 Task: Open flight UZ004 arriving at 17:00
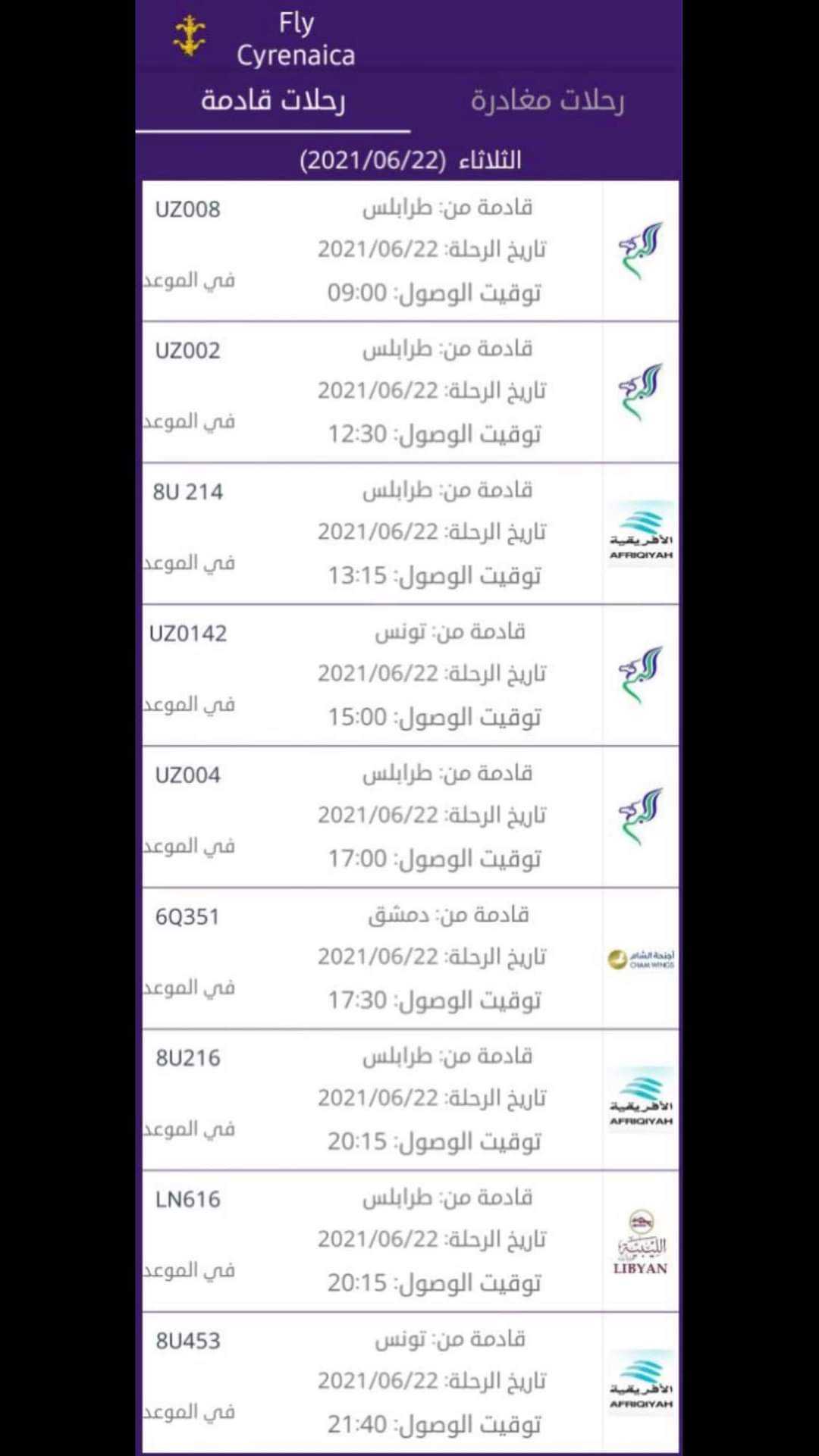point(409,816)
